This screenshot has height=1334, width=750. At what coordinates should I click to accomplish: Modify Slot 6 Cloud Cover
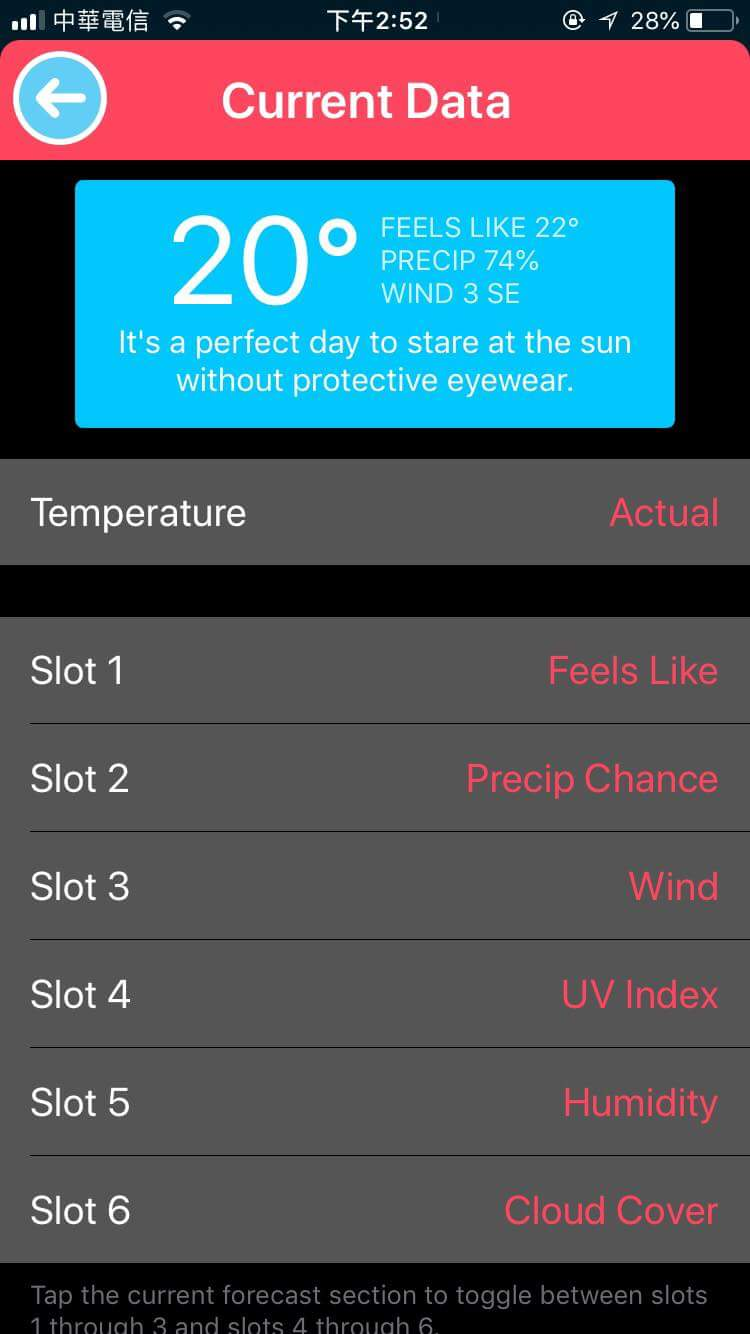(x=375, y=1211)
